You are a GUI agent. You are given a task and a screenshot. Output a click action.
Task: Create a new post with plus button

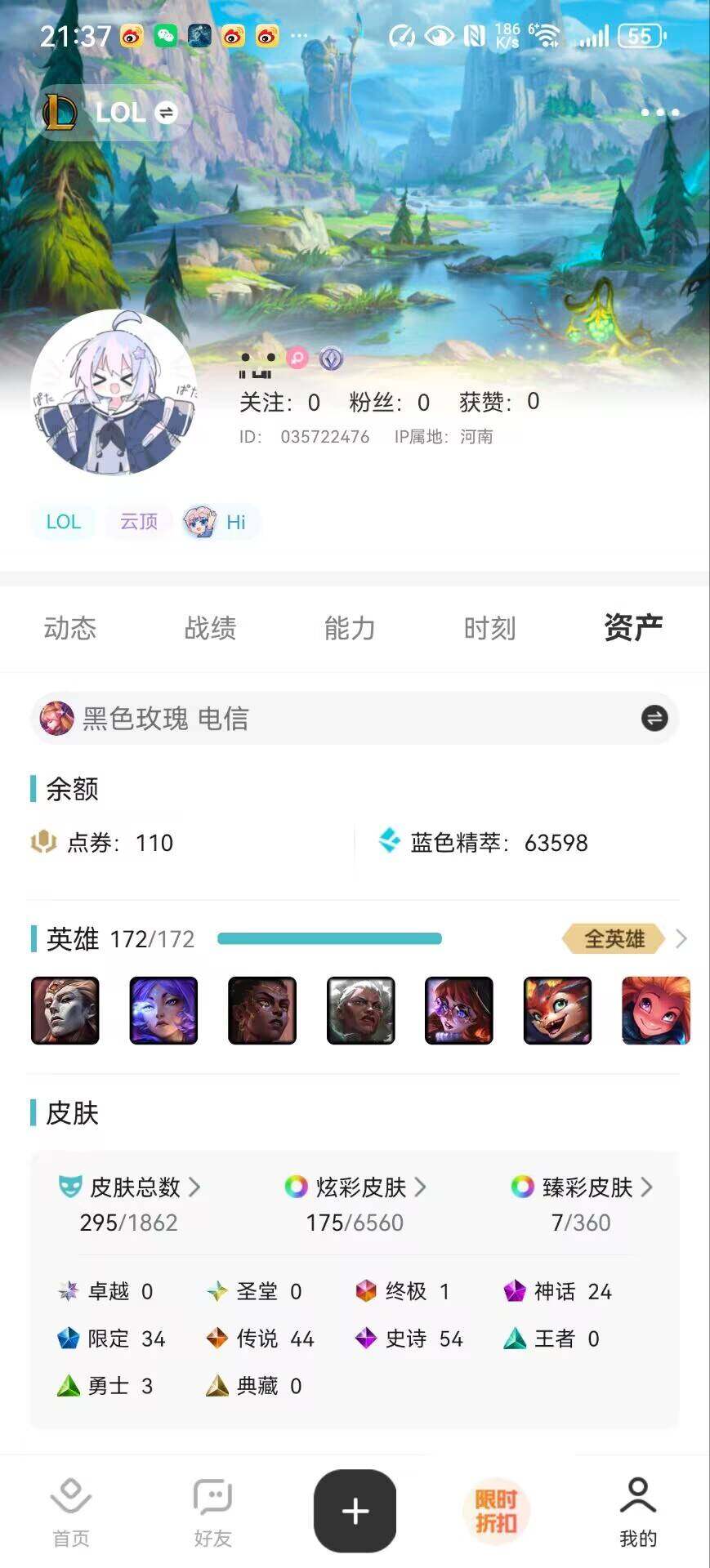[x=355, y=1511]
